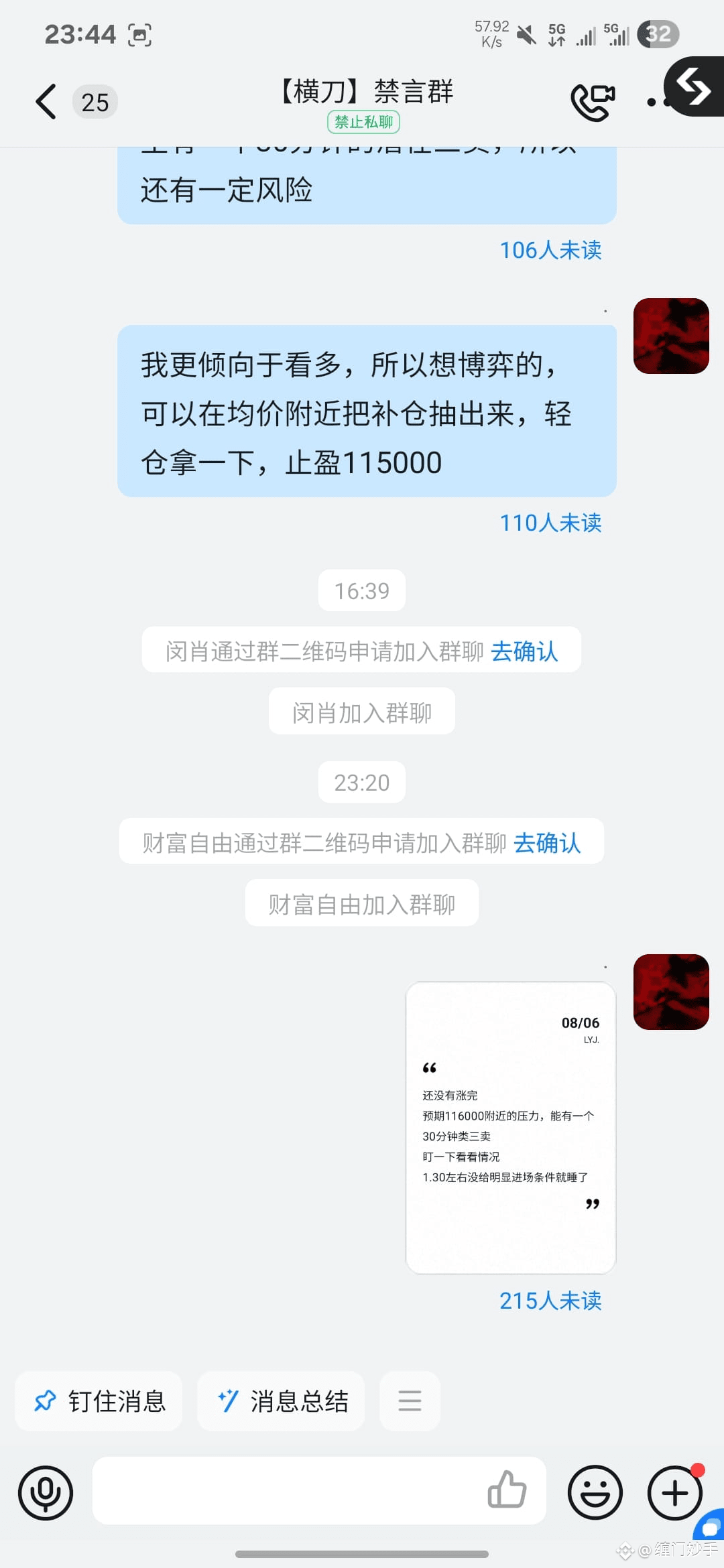View the 106人未读 unread list
Viewport: 724px width, 1568px height.
click(550, 250)
